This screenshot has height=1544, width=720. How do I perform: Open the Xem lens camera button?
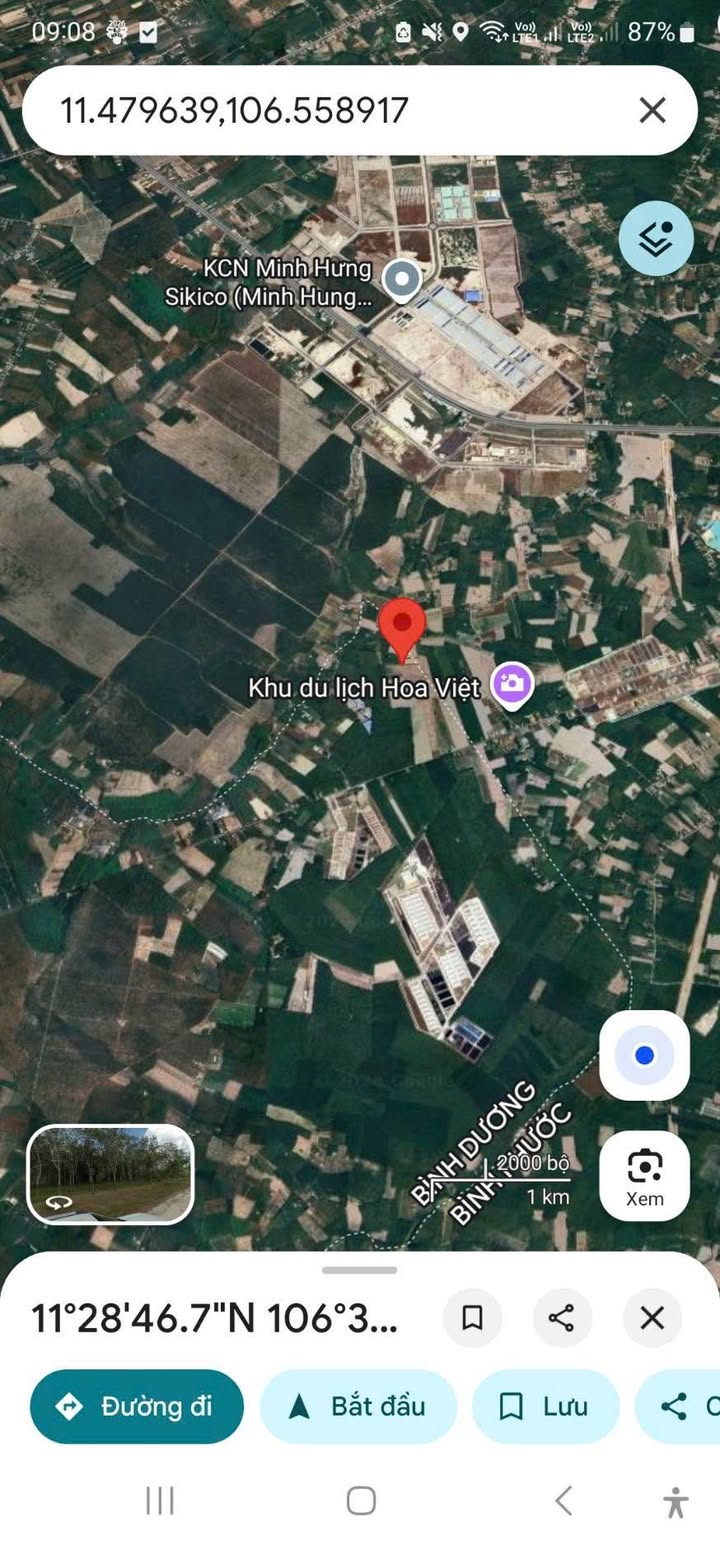click(644, 1175)
